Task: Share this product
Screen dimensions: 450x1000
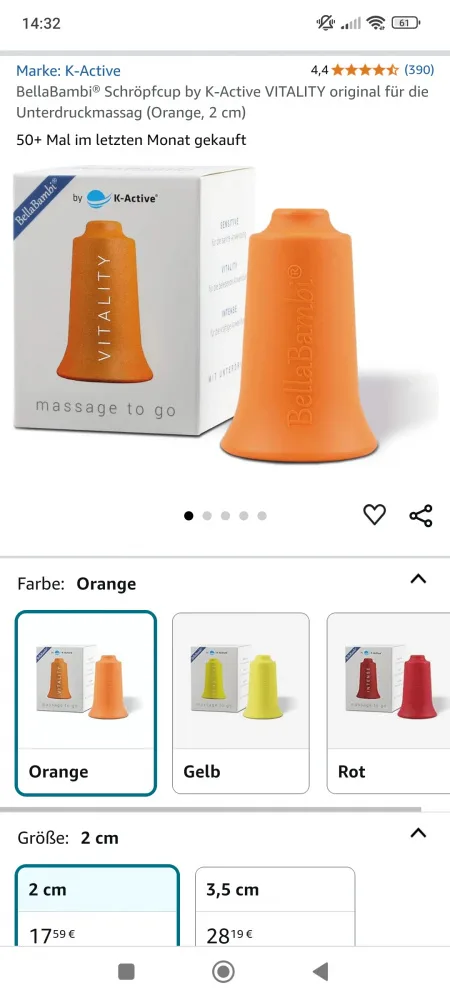Action: [421, 515]
